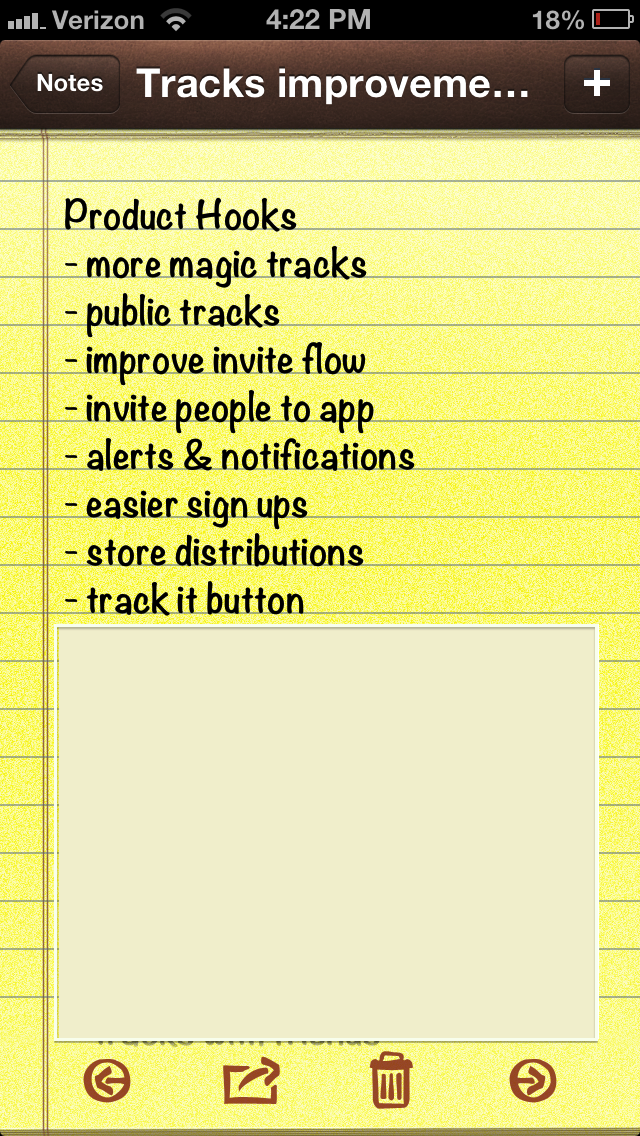
Task: Go back to the Notes list
Action: pos(66,84)
